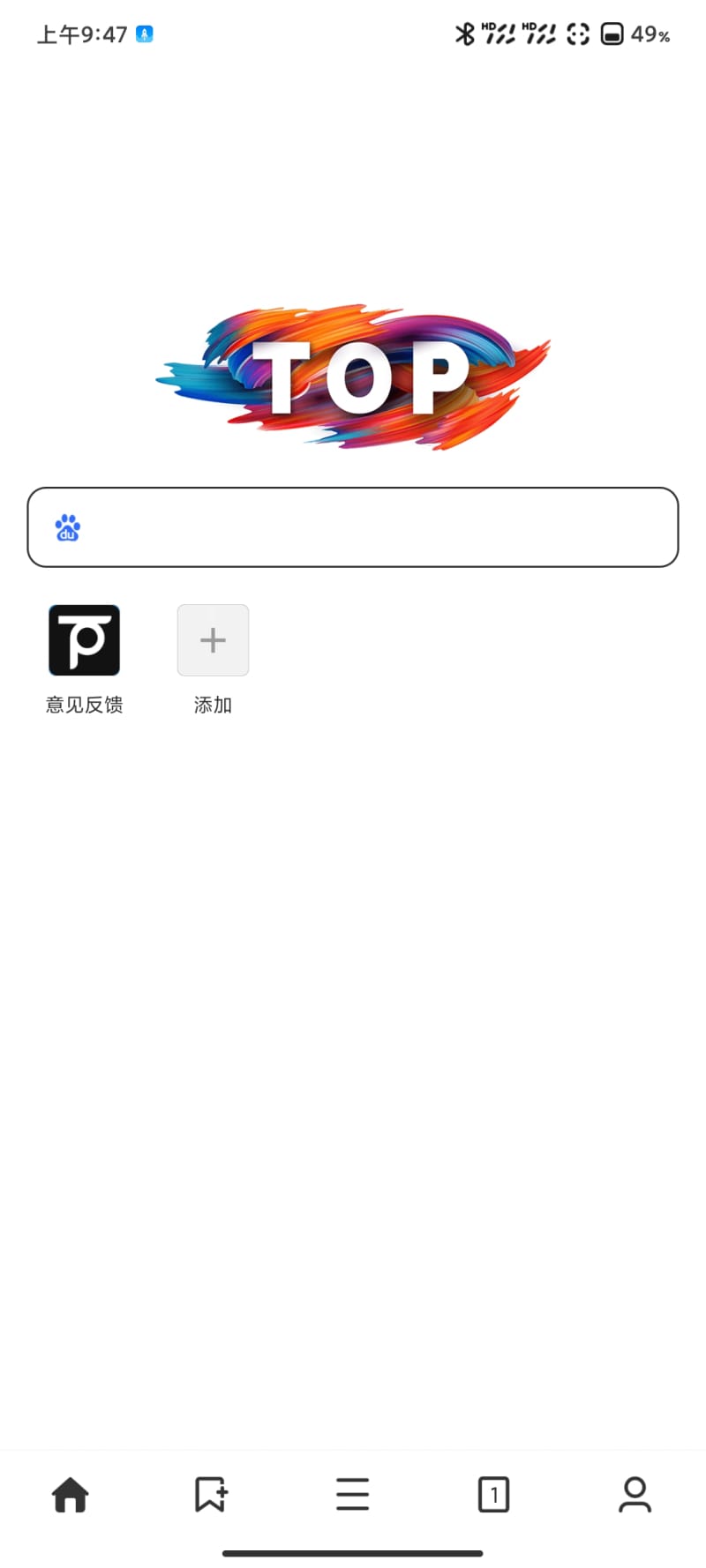Add a new shortcut with 添加
Image resolution: width=706 pixels, height=1568 pixels.
(213, 640)
